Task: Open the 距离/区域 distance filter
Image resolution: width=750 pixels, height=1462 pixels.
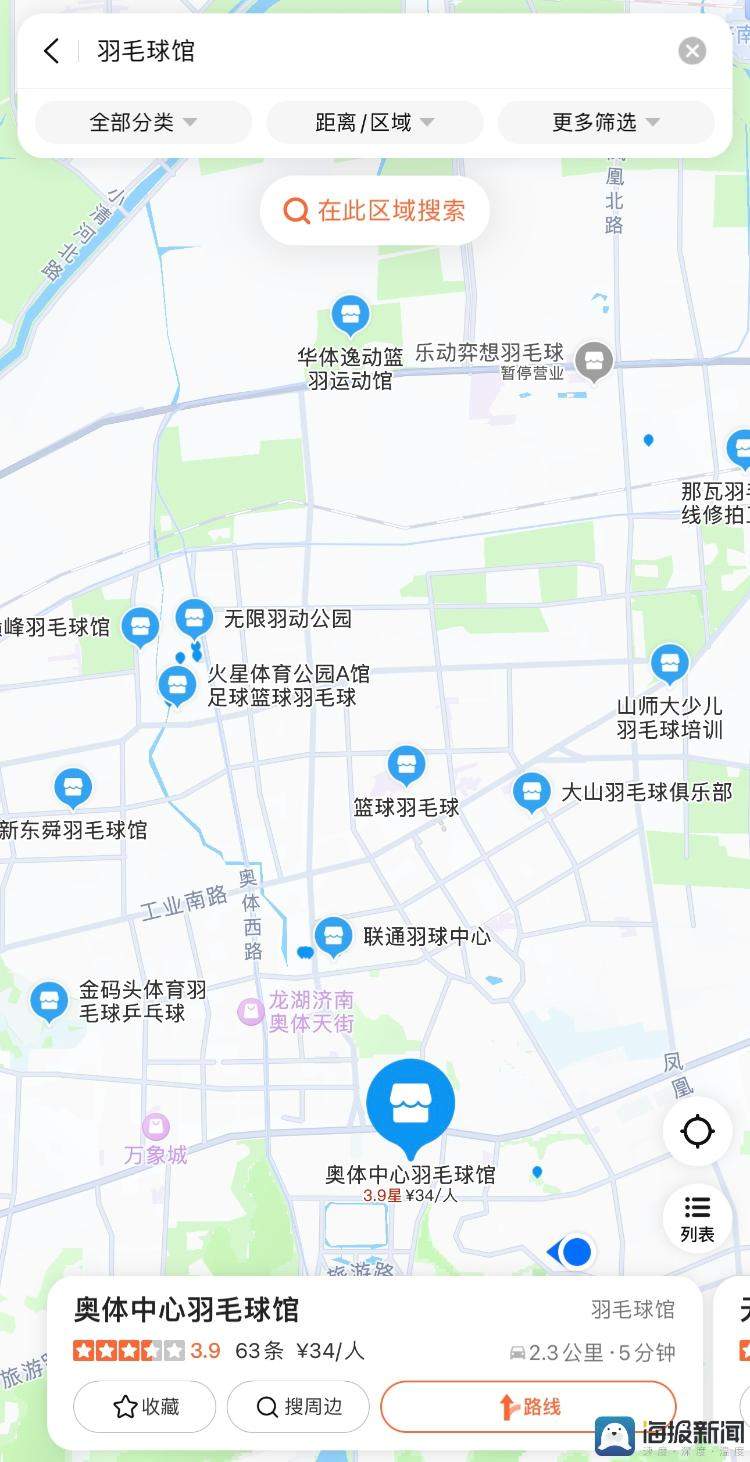Action: pyautogui.click(x=374, y=122)
